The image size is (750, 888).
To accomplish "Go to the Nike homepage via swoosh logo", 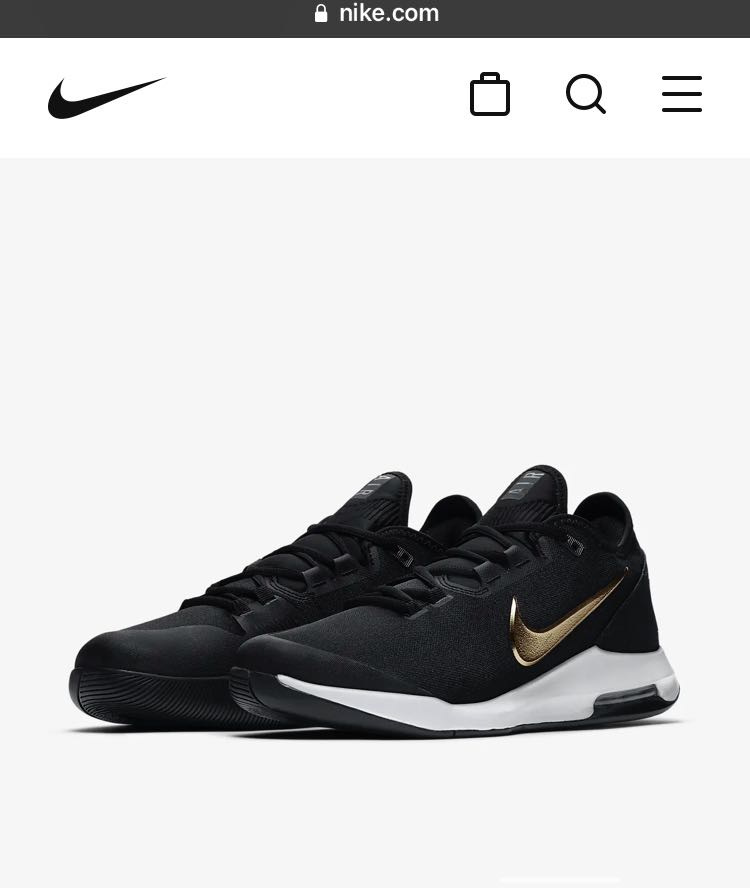I will (x=106, y=97).
